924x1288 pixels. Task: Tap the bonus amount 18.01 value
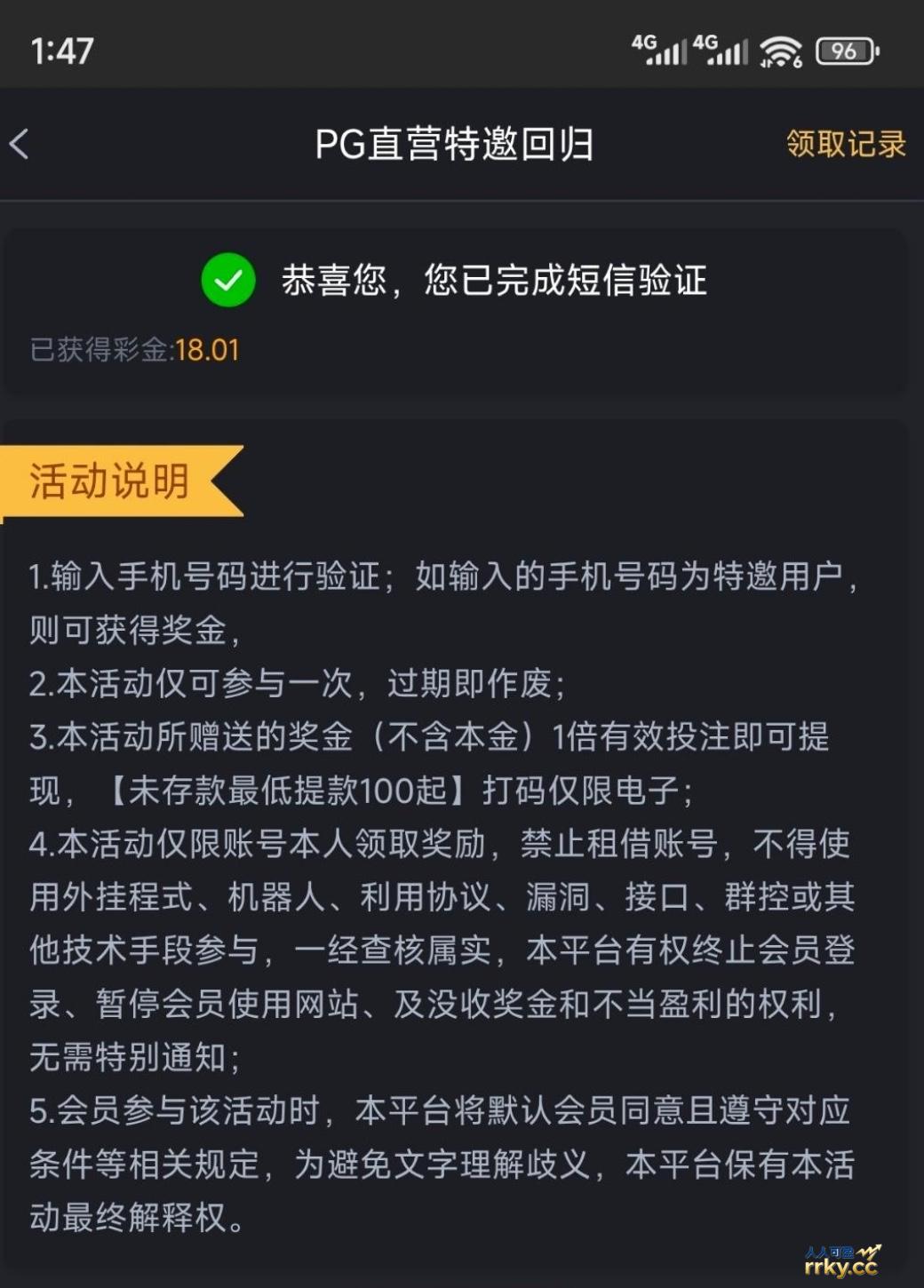(x=206, y=349)
